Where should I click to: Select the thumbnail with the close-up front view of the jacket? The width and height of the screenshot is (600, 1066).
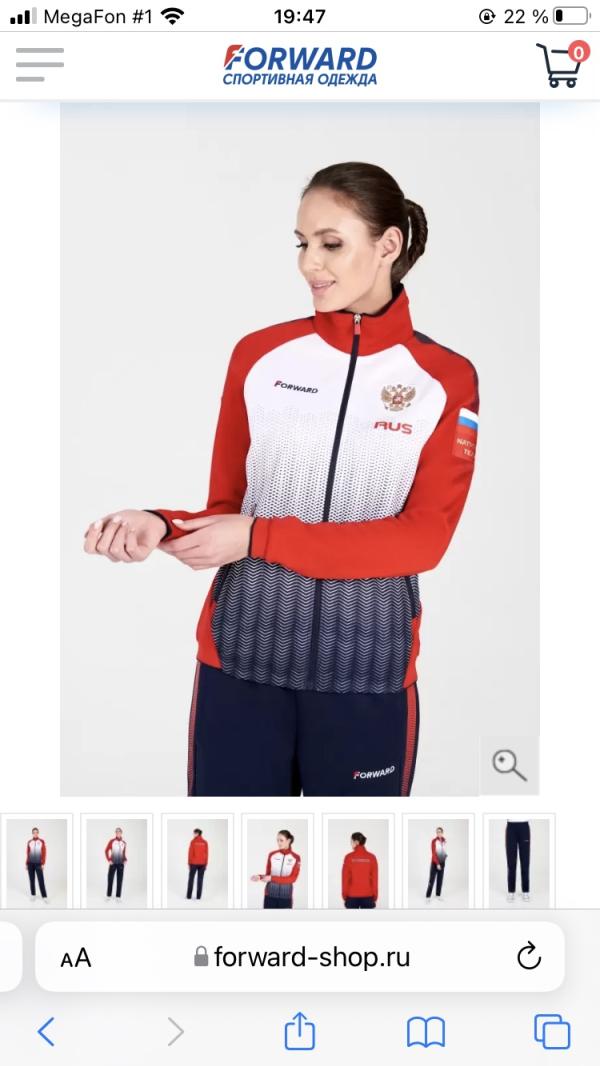tap(277, 860)
